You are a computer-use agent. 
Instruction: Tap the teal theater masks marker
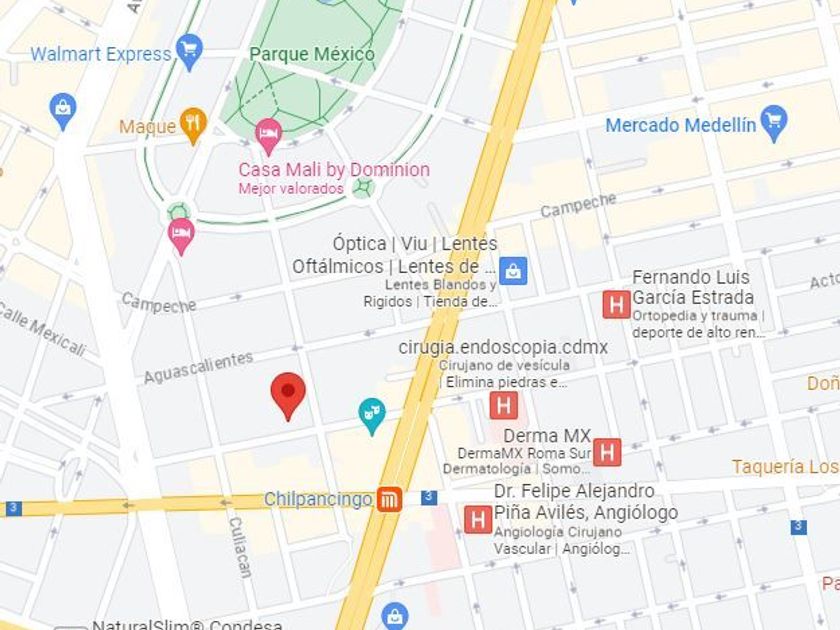[371, 416]
